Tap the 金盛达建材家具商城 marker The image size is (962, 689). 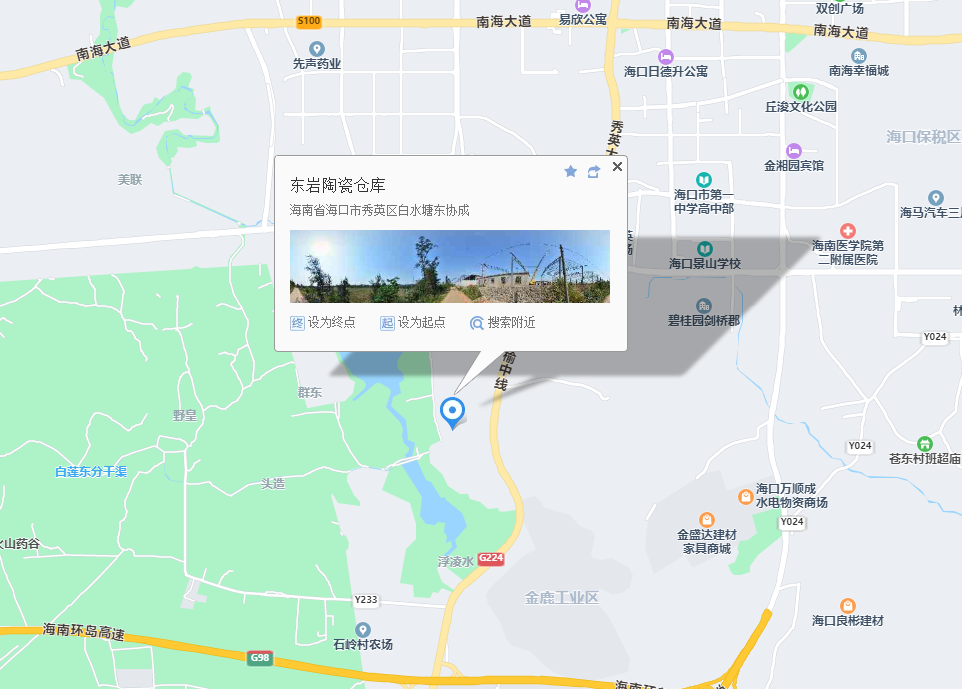coord(707,519)
